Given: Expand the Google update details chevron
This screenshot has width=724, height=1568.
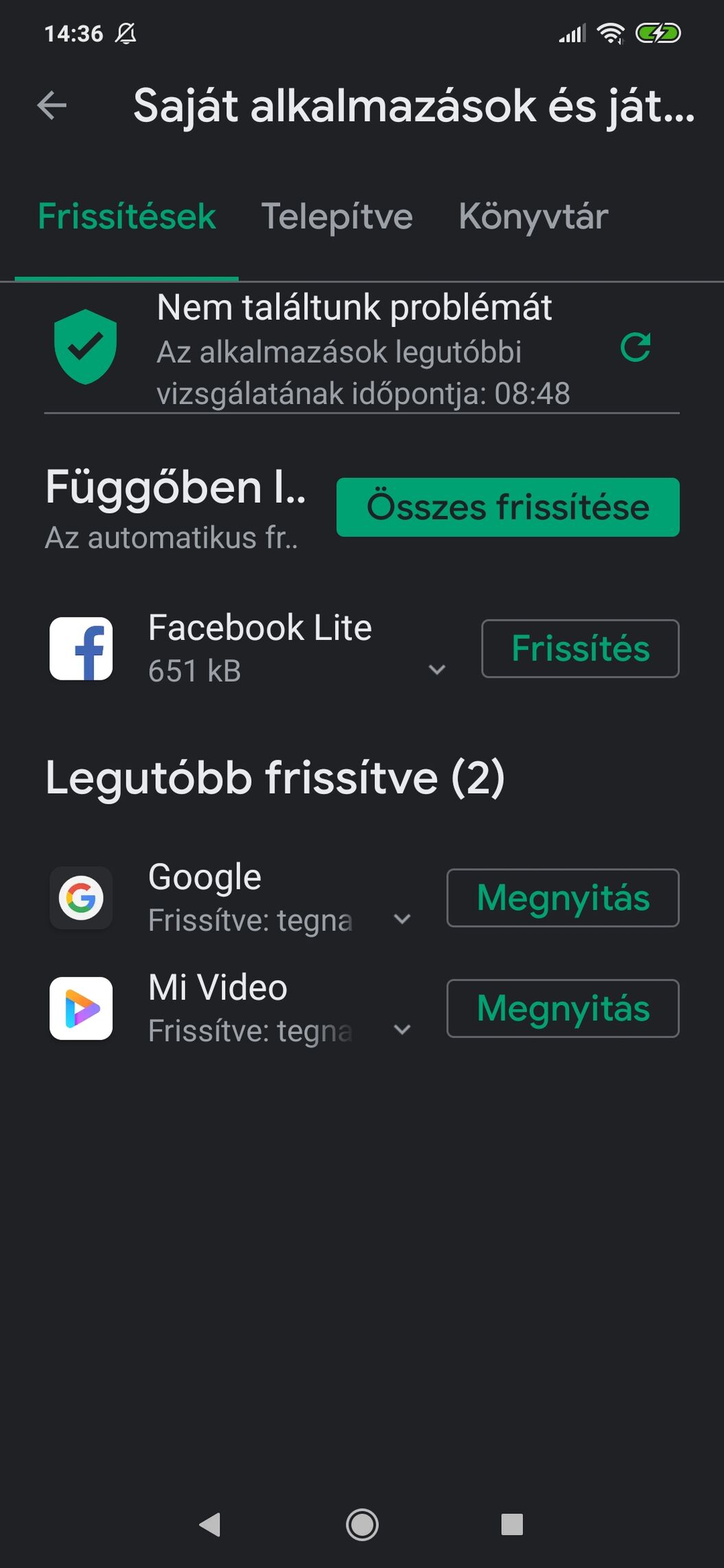Looking at the screenshot, I should coord(403,919).
